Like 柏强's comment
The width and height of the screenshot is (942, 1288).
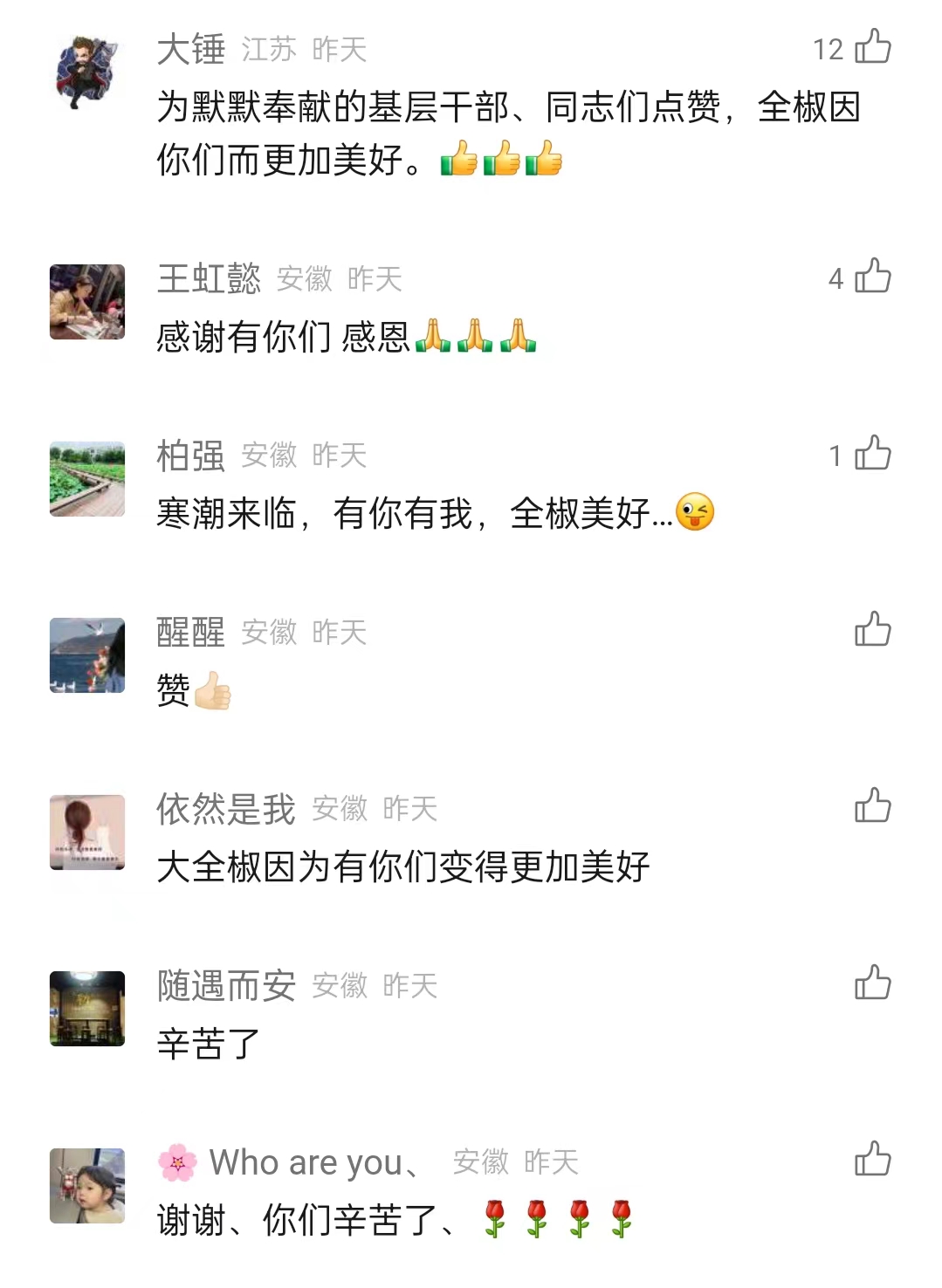coord(872,454)
